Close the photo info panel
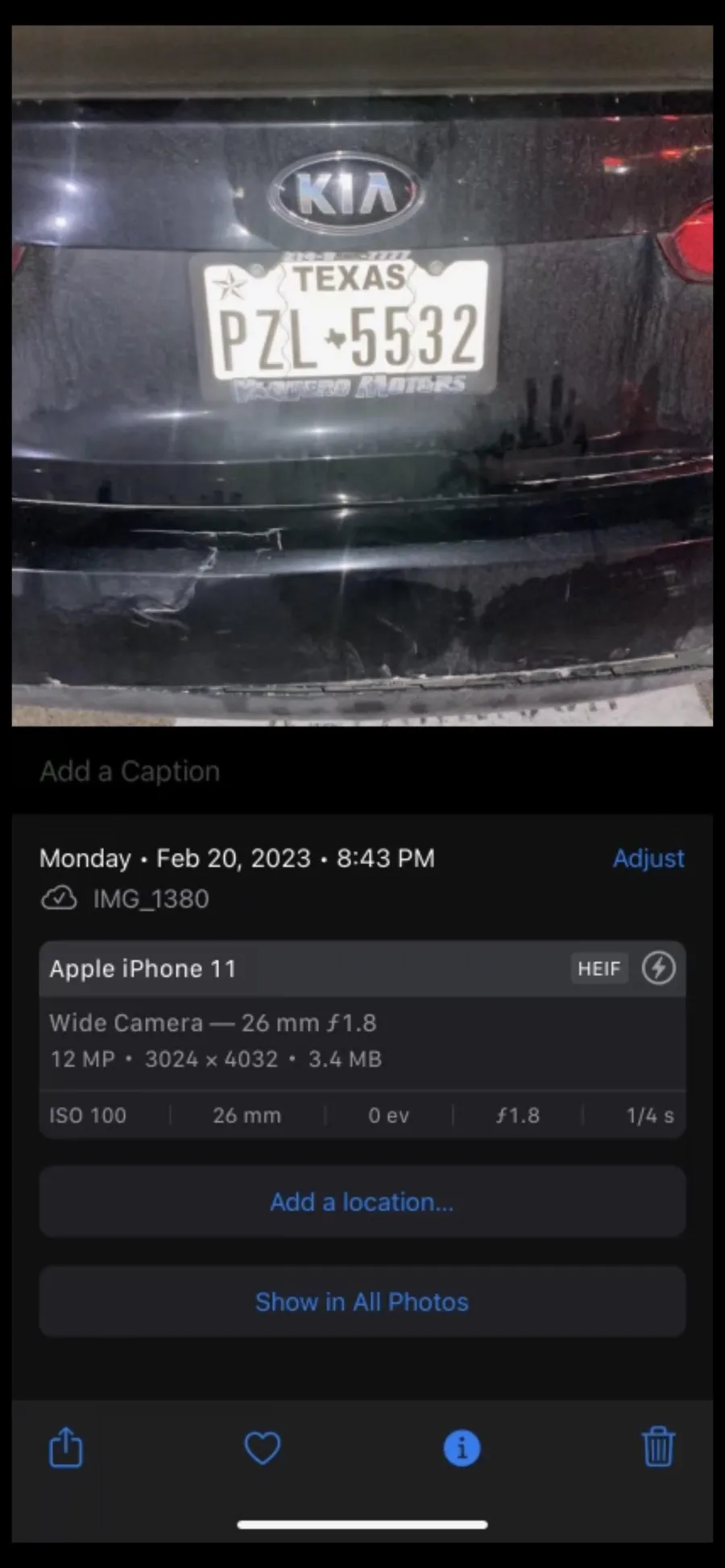The height and width of the screenshot is (1568, 725). click(462, 1447)
